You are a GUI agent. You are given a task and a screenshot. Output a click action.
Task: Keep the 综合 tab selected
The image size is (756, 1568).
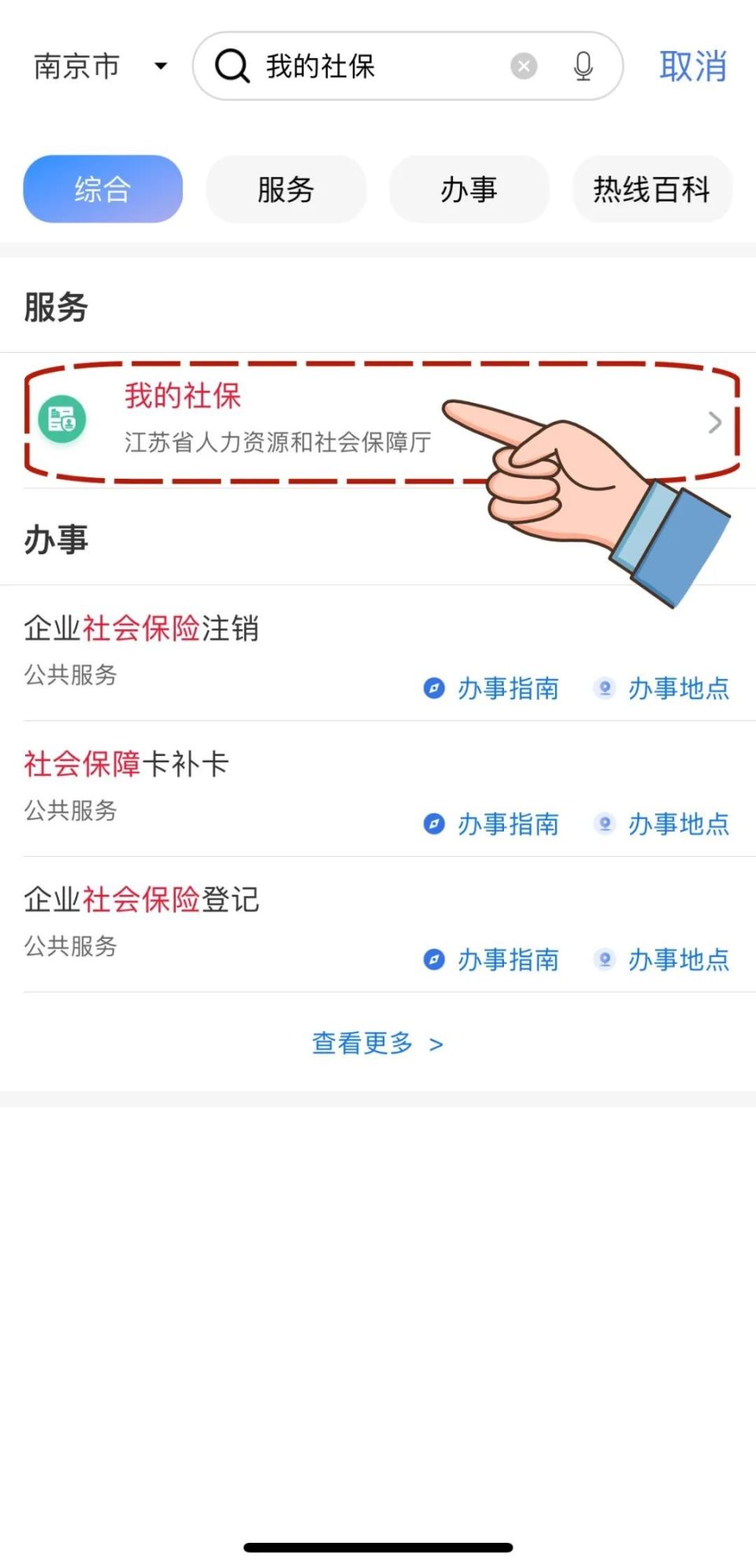tap(102, 189)
